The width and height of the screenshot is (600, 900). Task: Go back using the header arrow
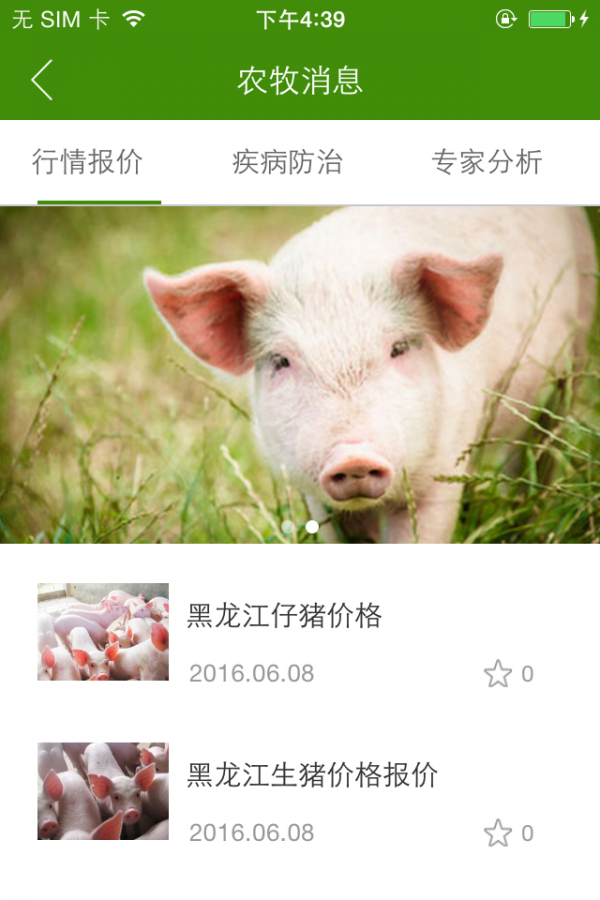[x=42, y=80]
